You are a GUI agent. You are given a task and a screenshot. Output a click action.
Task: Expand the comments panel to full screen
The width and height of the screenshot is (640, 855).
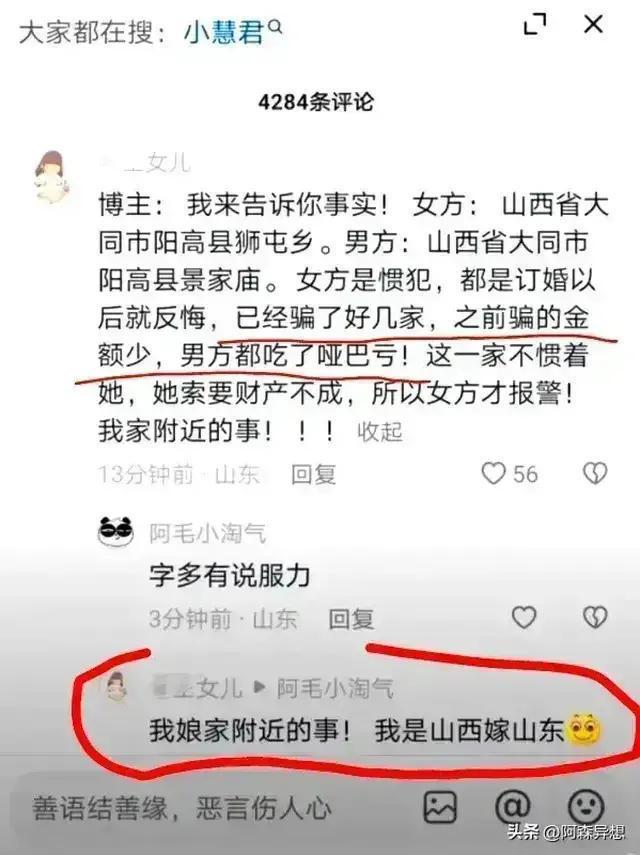click(536, 26)
